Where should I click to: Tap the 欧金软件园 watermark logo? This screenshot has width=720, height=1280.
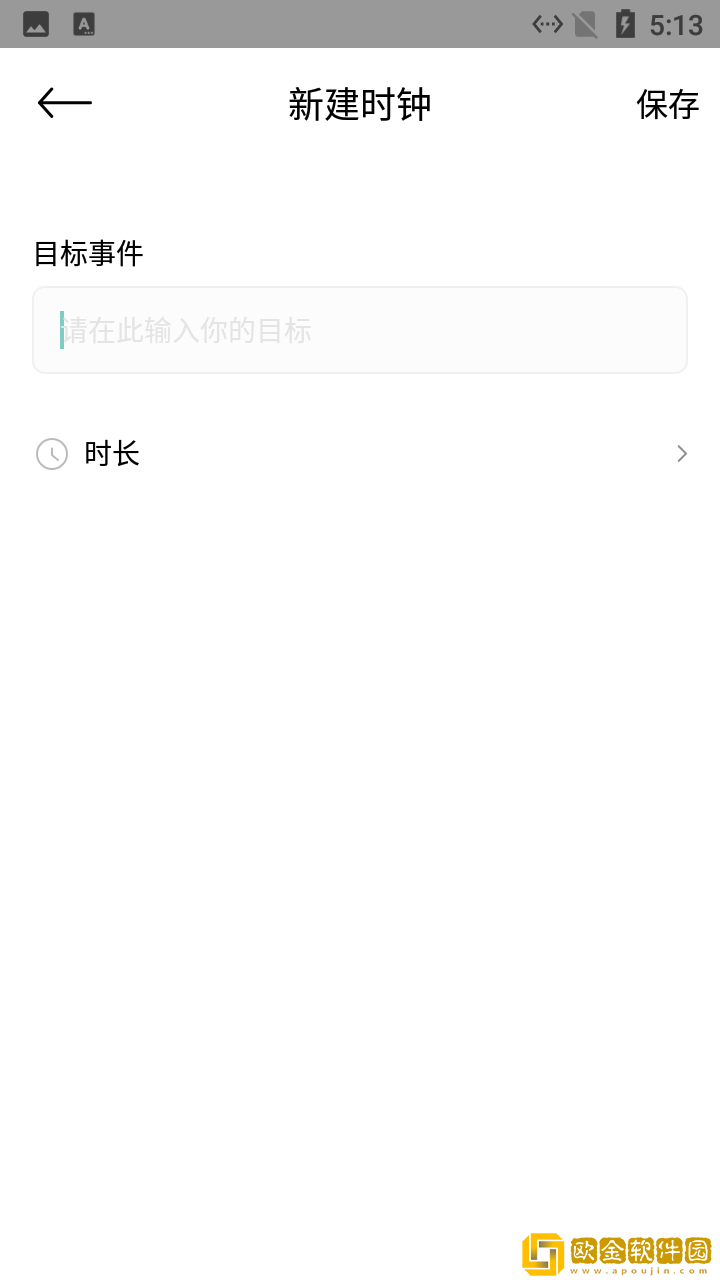tap(545, 1250)
